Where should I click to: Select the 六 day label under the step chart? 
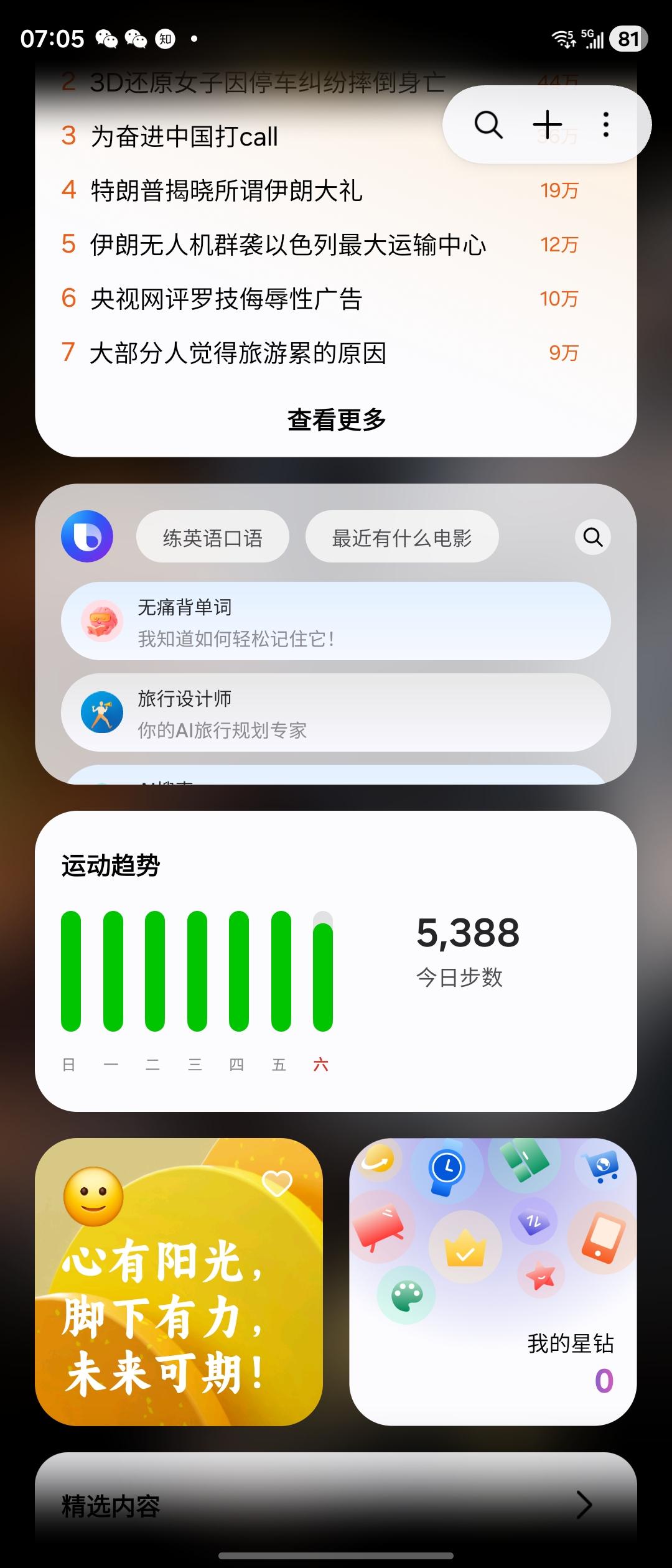click(x=322, y=1065)
